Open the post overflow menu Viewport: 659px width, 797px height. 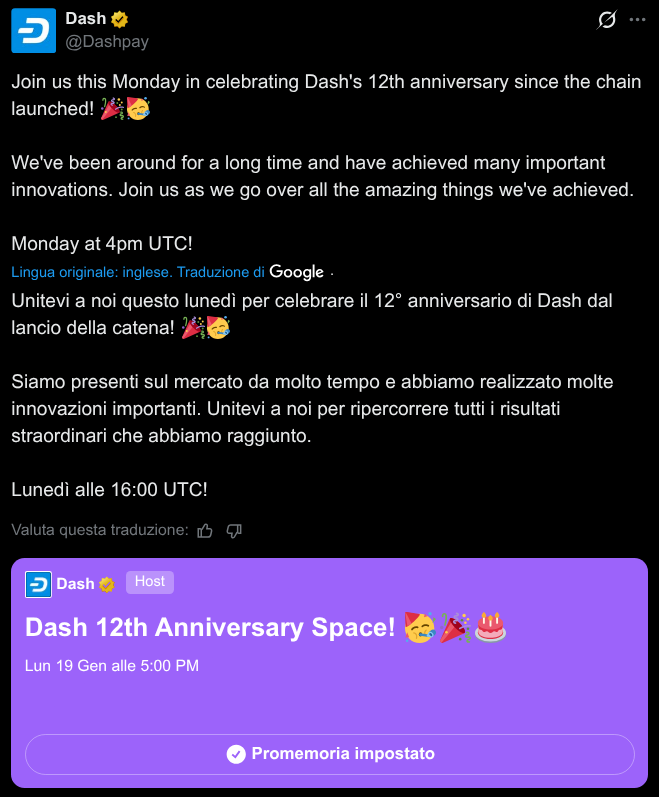[x=637, y=20]
